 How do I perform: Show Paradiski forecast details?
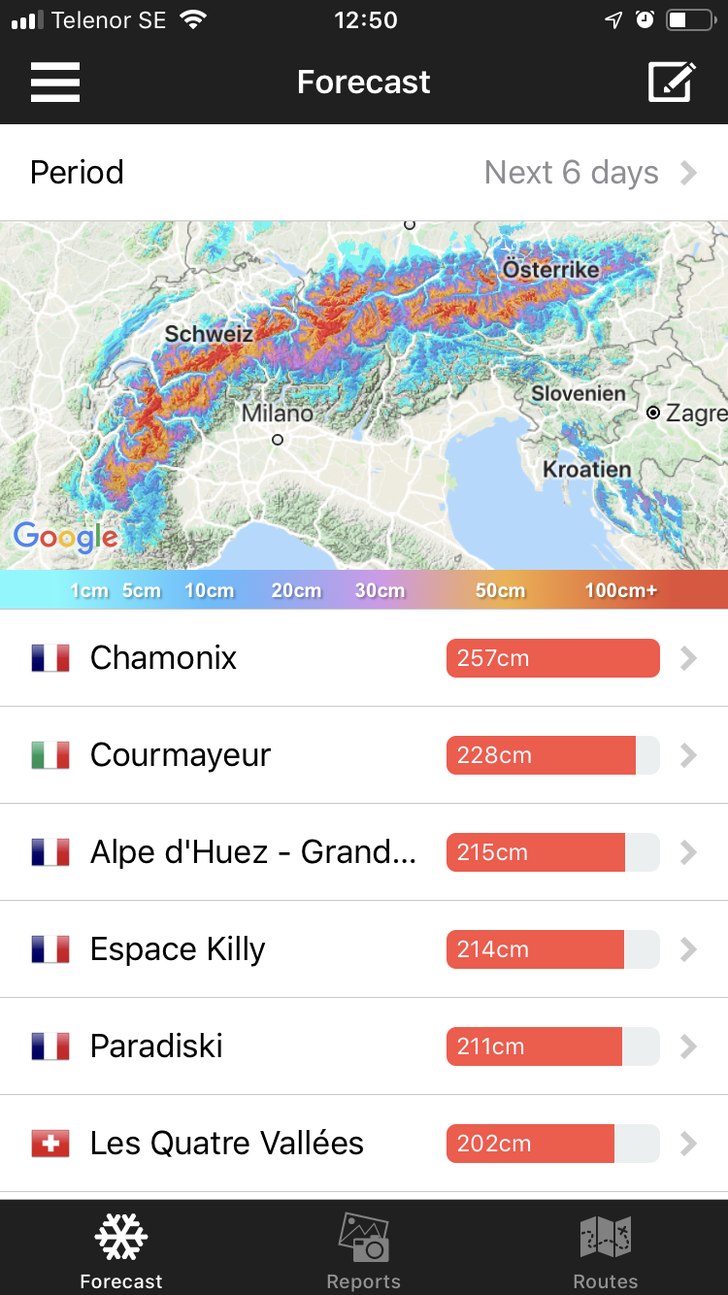[x=364, y=1046]
